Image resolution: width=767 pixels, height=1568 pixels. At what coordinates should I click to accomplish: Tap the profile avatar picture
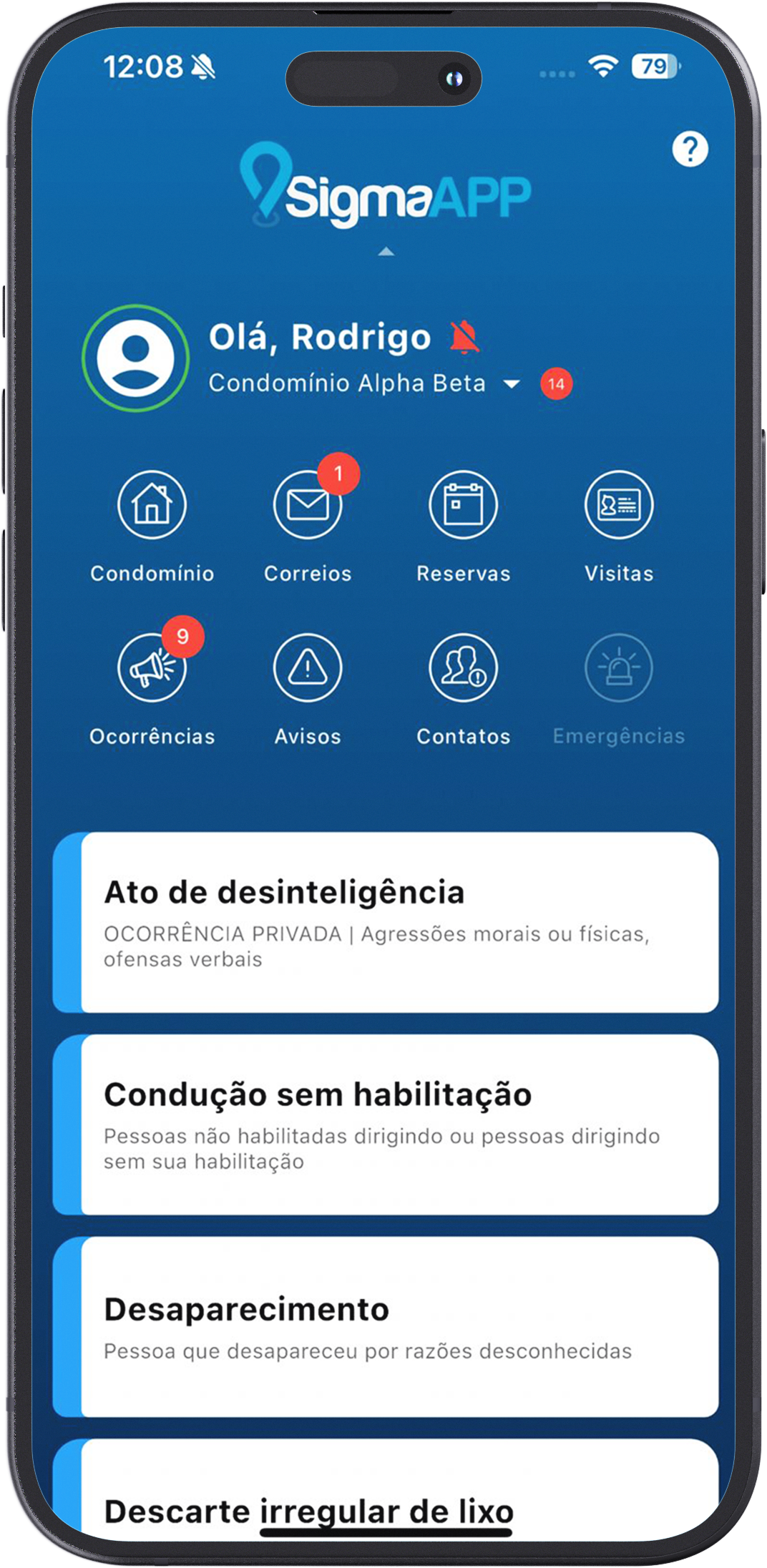(136, 358)
